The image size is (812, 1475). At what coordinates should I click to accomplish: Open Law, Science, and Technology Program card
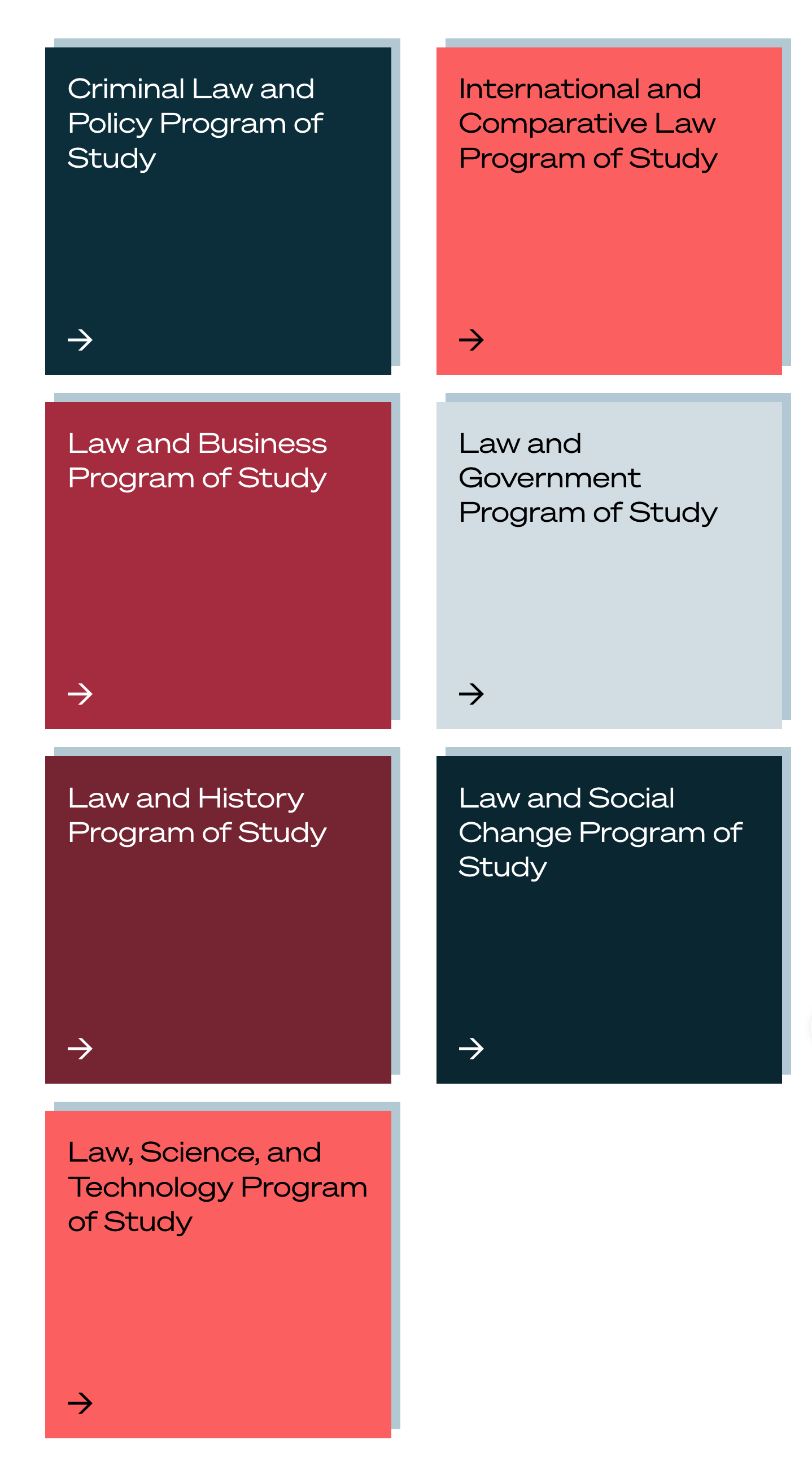[x=217, y=1274]
